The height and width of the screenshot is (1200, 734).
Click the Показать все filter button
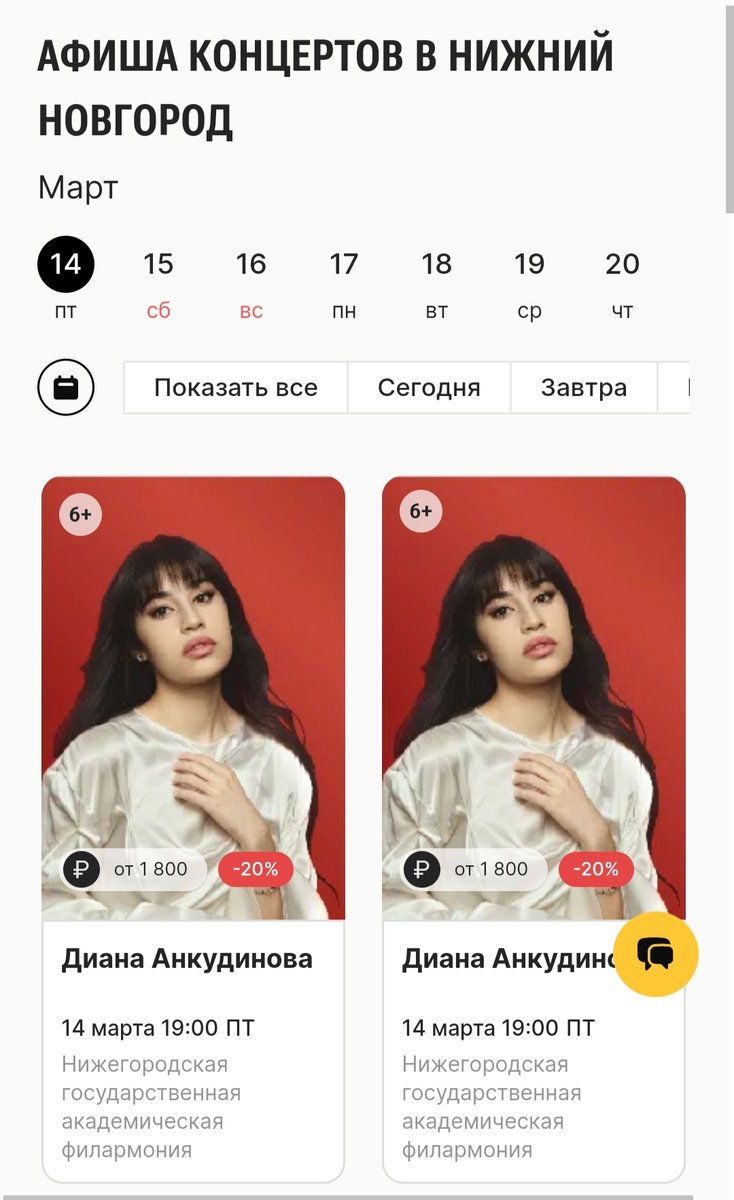click(x=236, y=387)
